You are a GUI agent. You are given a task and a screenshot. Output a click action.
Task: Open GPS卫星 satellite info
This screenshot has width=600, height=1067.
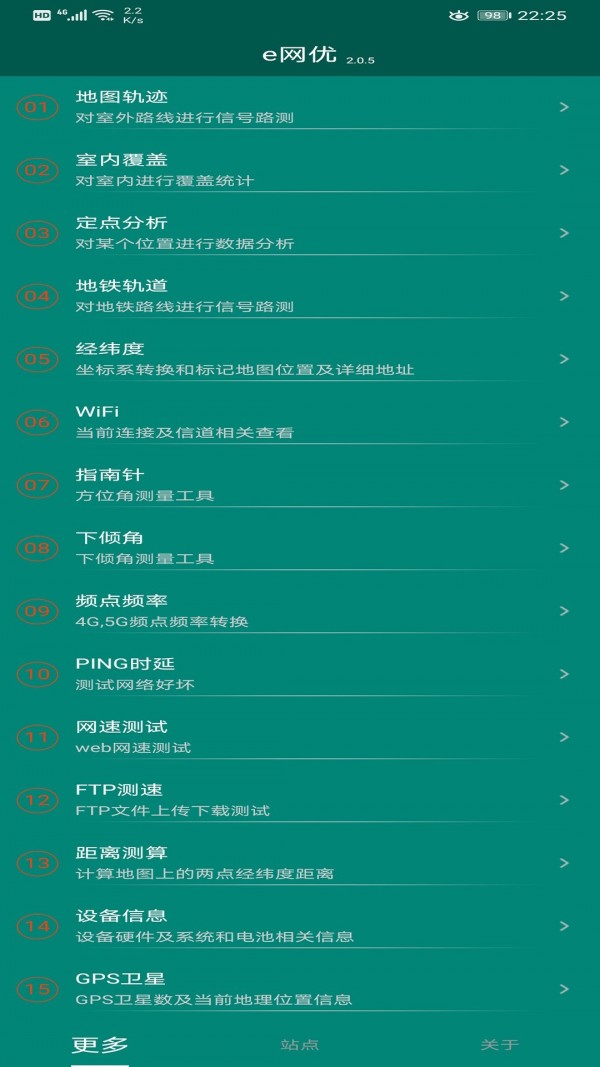tap(300, 988)
